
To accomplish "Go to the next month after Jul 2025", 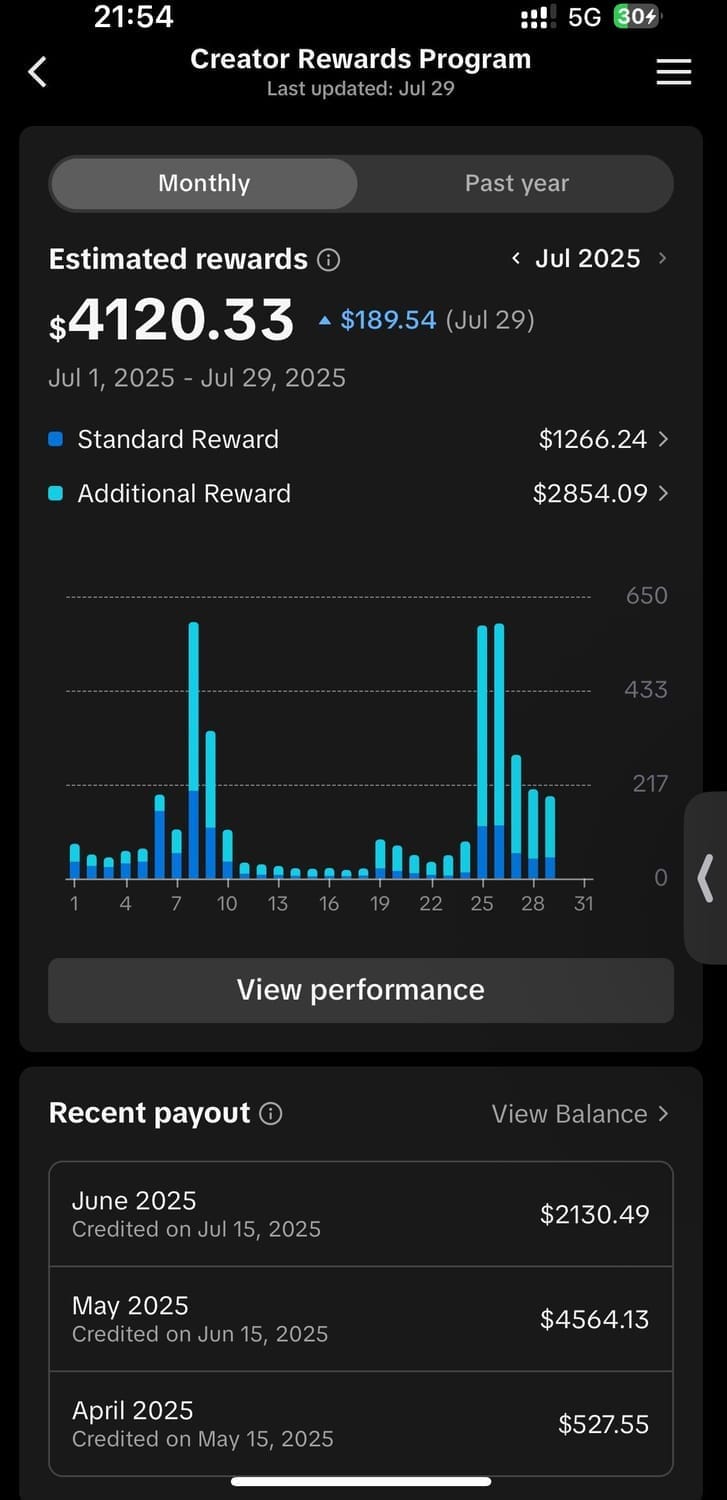I will pyautogui.click(x=662, y=259).
